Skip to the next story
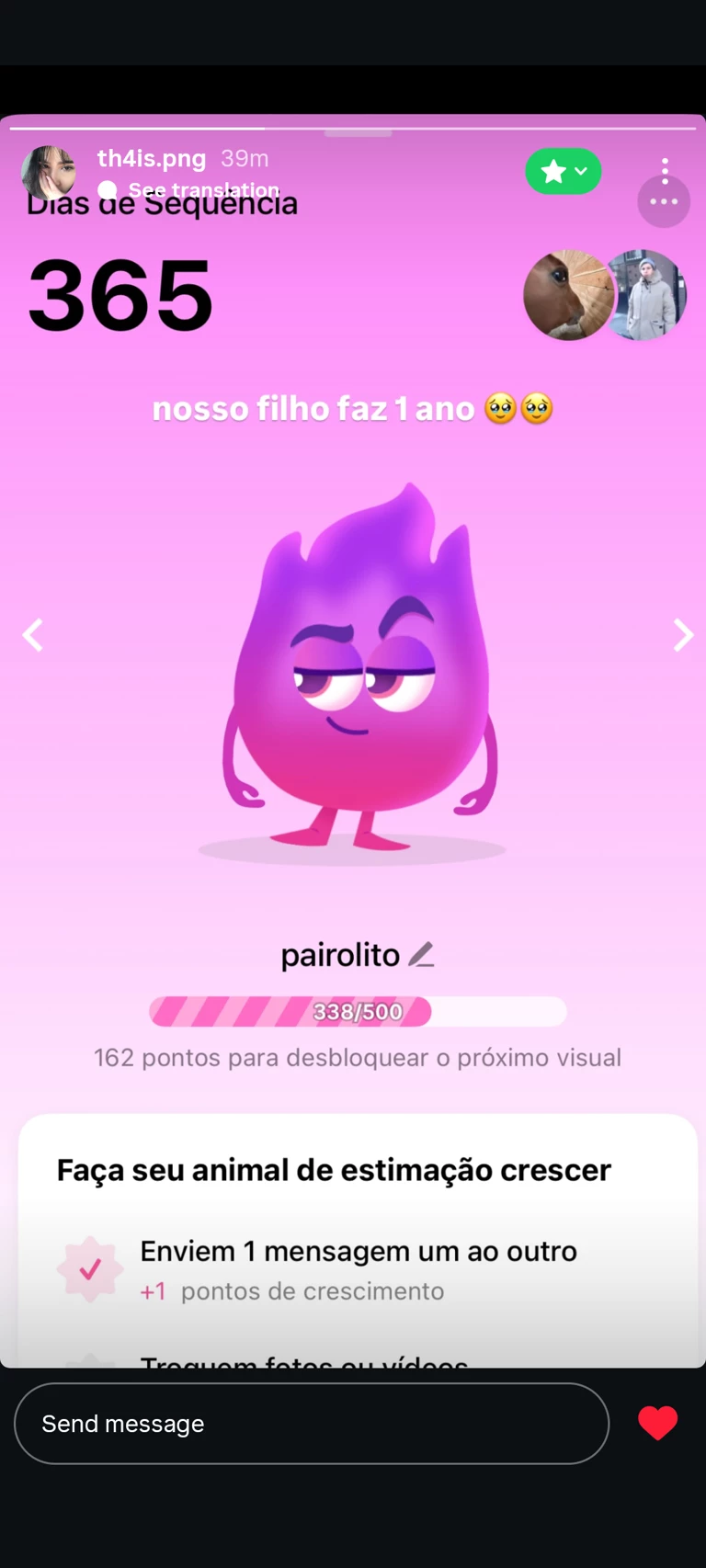 tap(682, 635)
